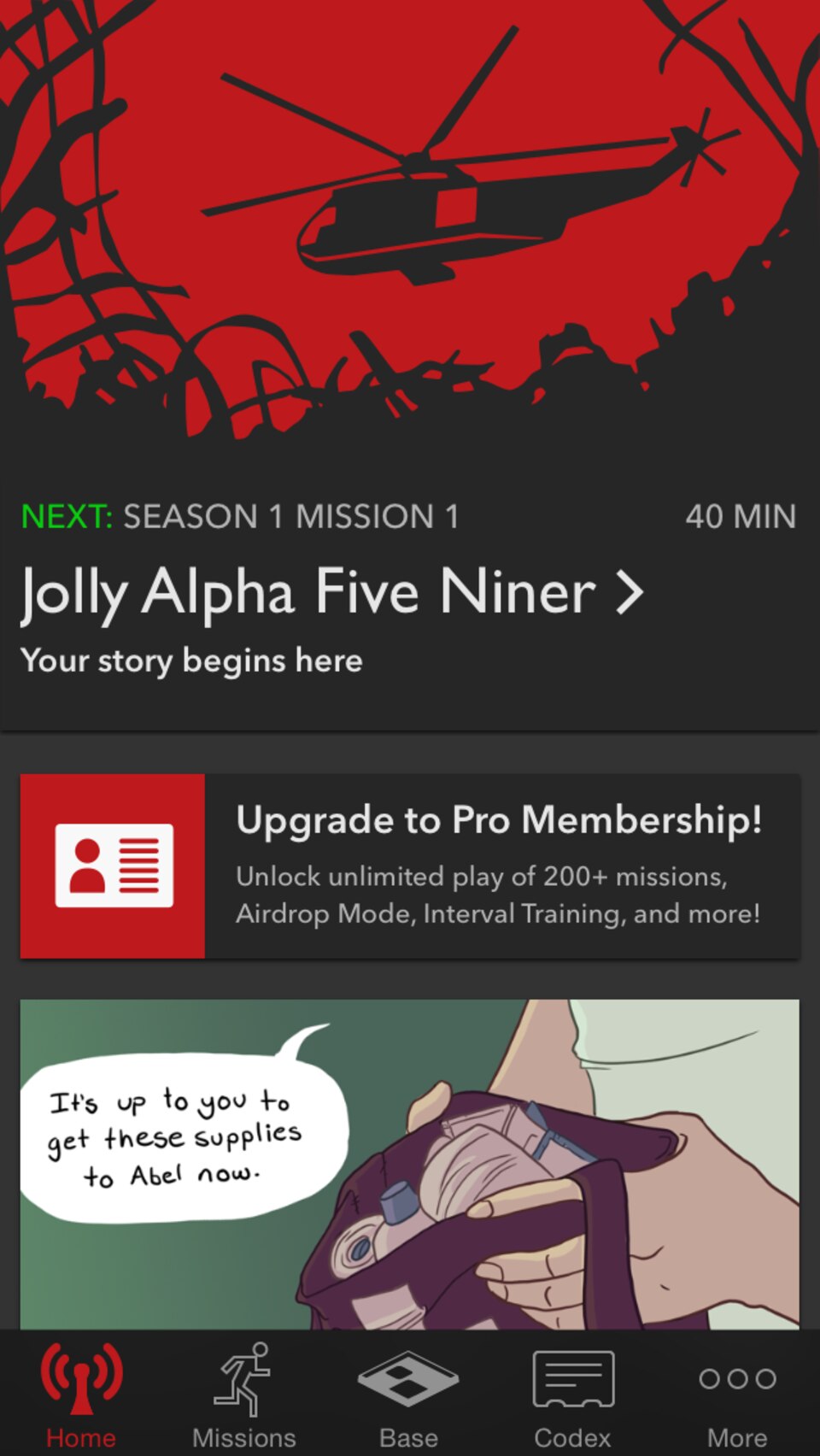Go to the Home tab
The height and width of the screenshot is (1456, 820).
(81, 1394)
